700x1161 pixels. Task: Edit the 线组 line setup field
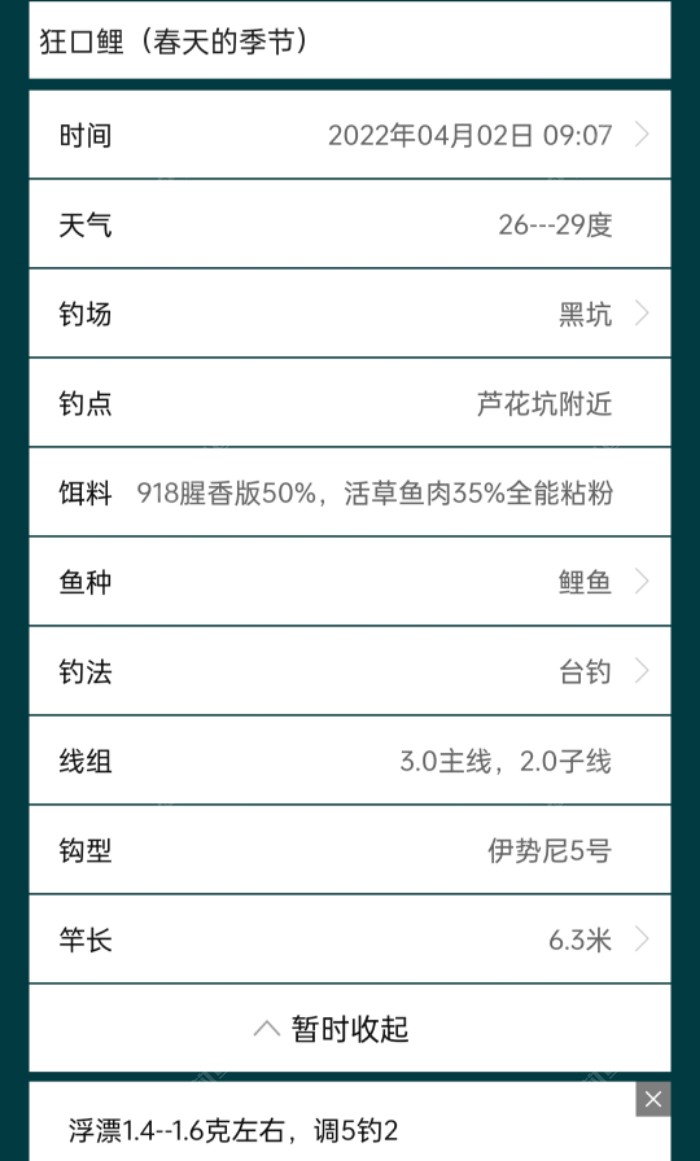click(505, 762)
